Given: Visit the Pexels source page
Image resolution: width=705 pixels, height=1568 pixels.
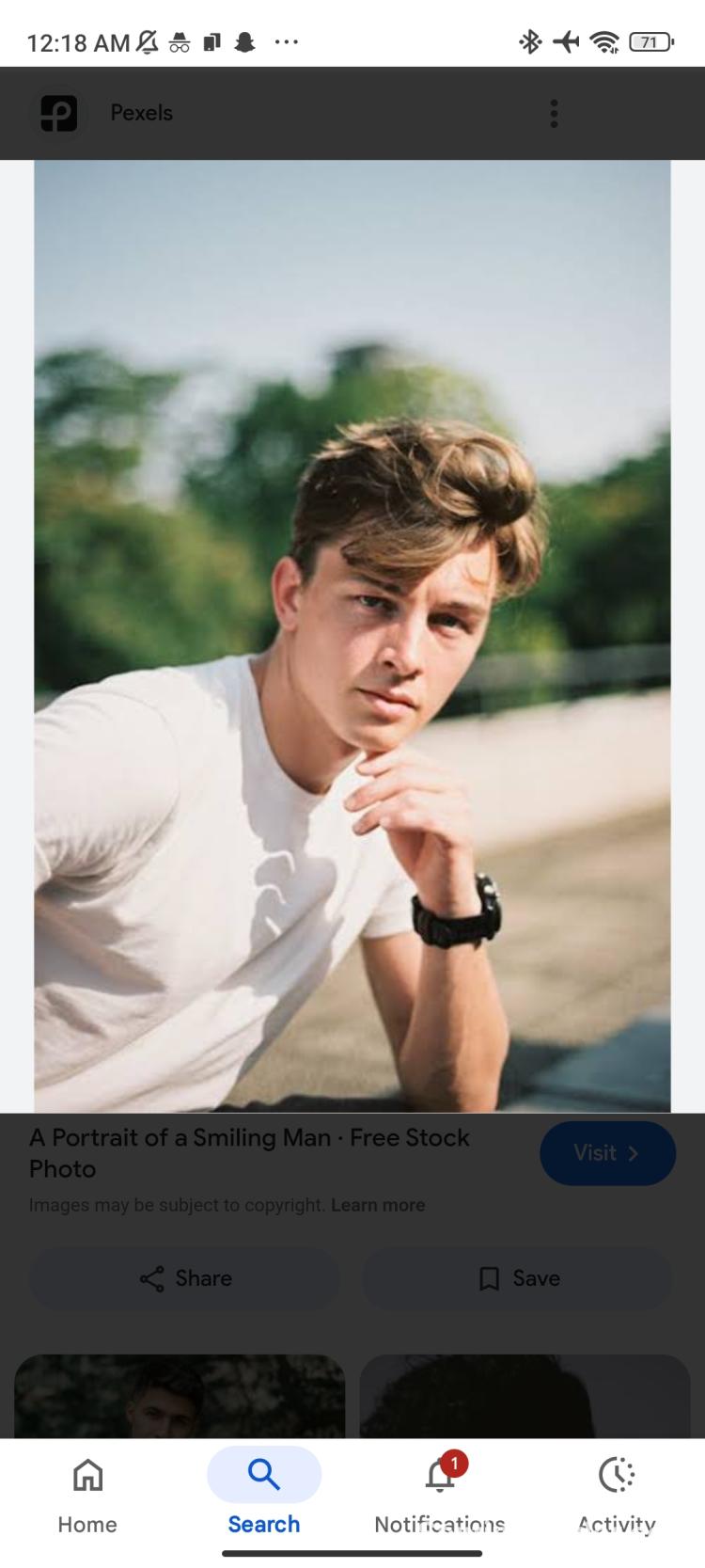Looking at the screenshot, I should click(607, 1153).
